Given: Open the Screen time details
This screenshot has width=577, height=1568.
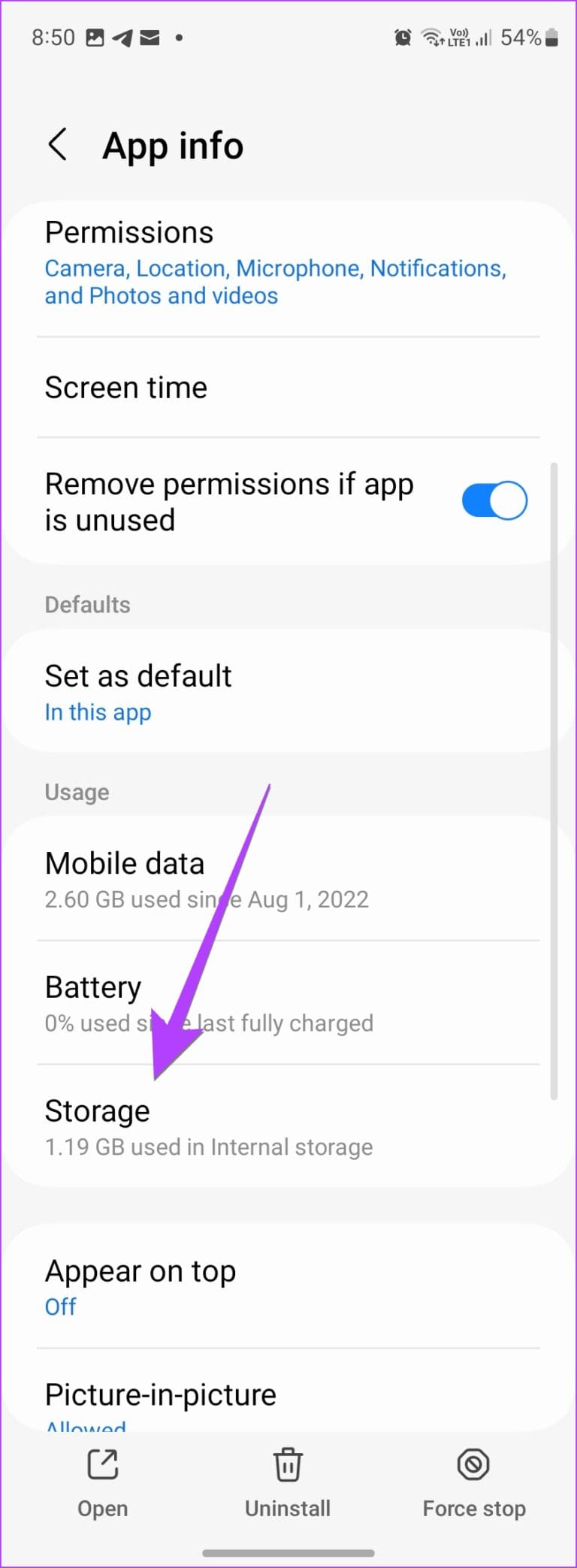Looking at the screenshot, I should pos(225,388).
